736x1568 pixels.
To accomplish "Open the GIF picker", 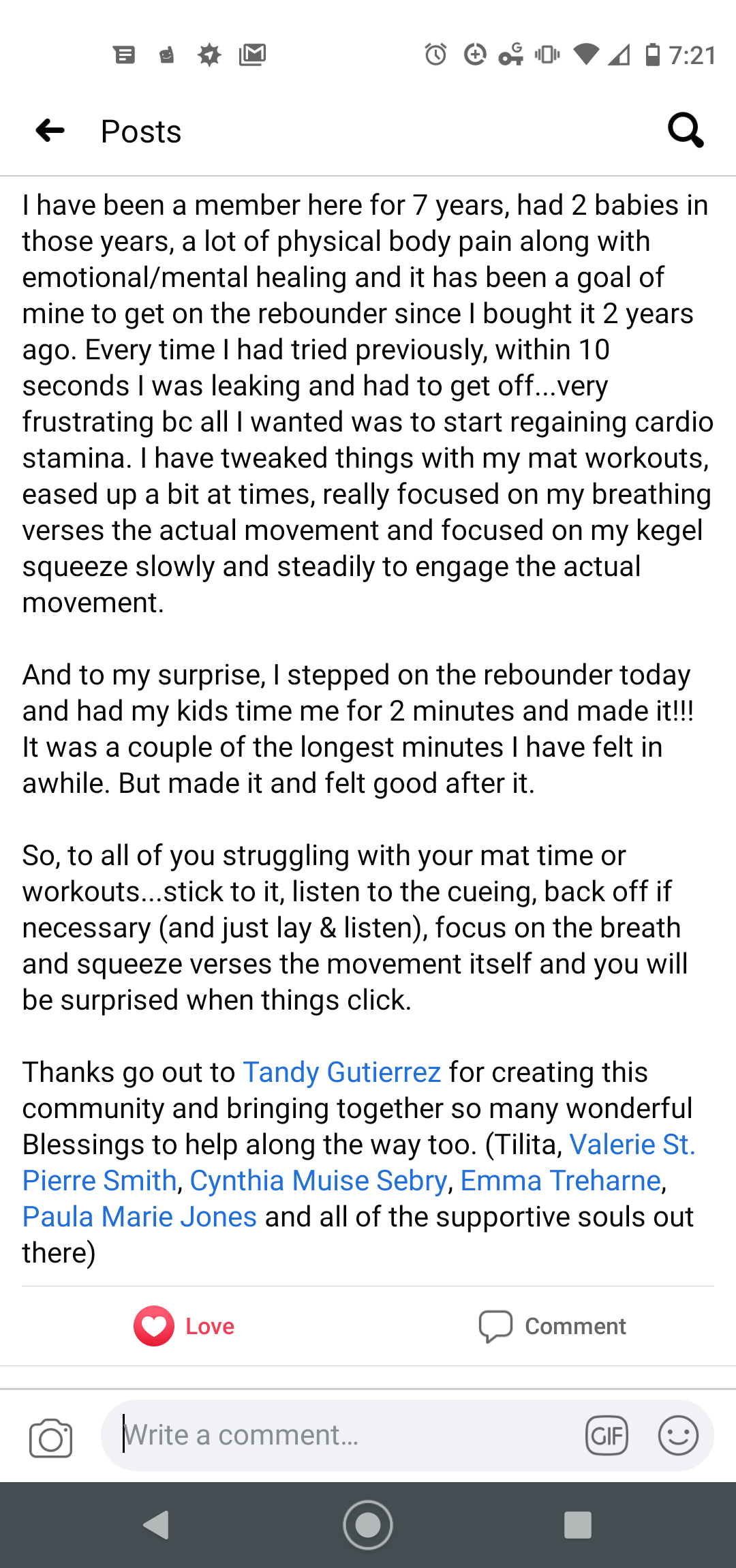I will pyautogui.click(x=607, y=1436).
